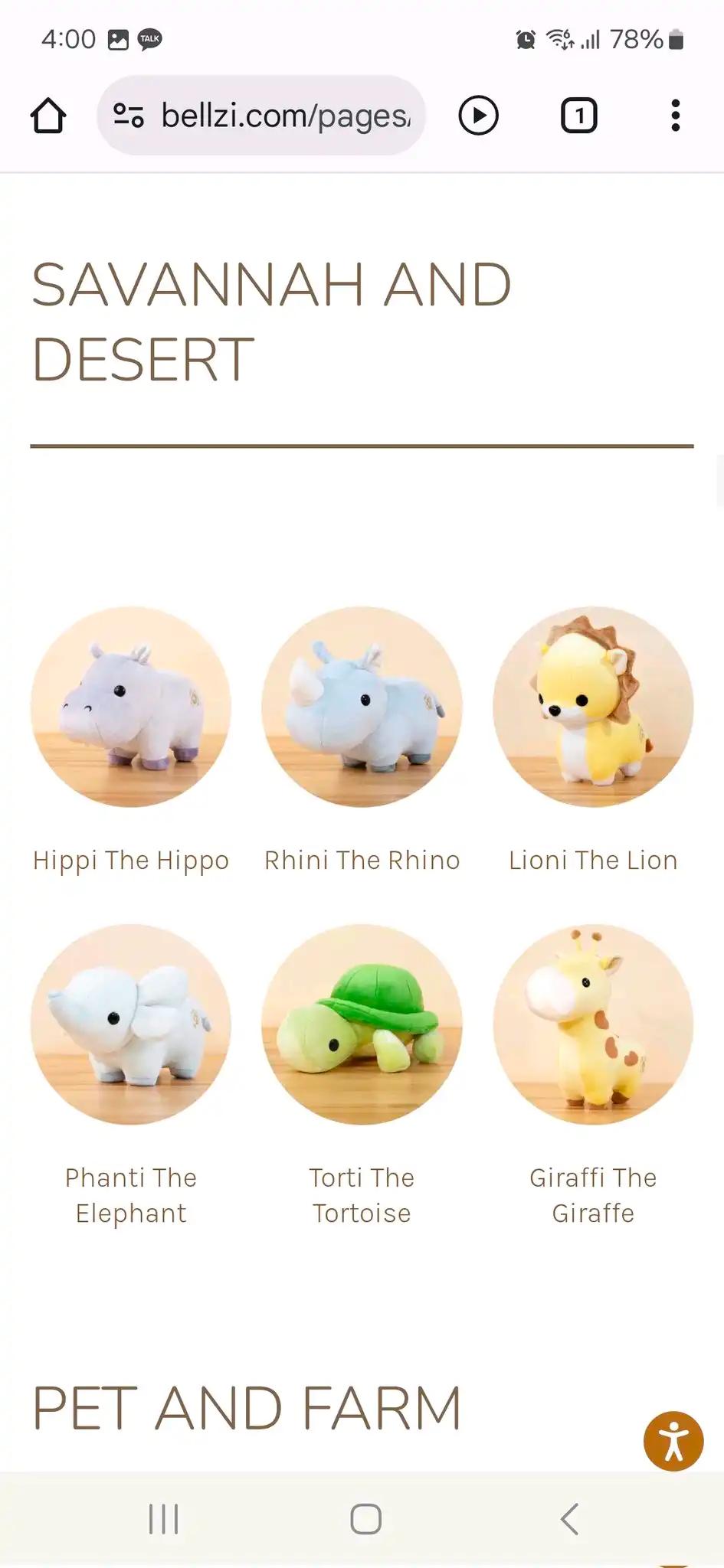724x1568 pixels.
Task: Go back using the system back button
Action: 568,1519
